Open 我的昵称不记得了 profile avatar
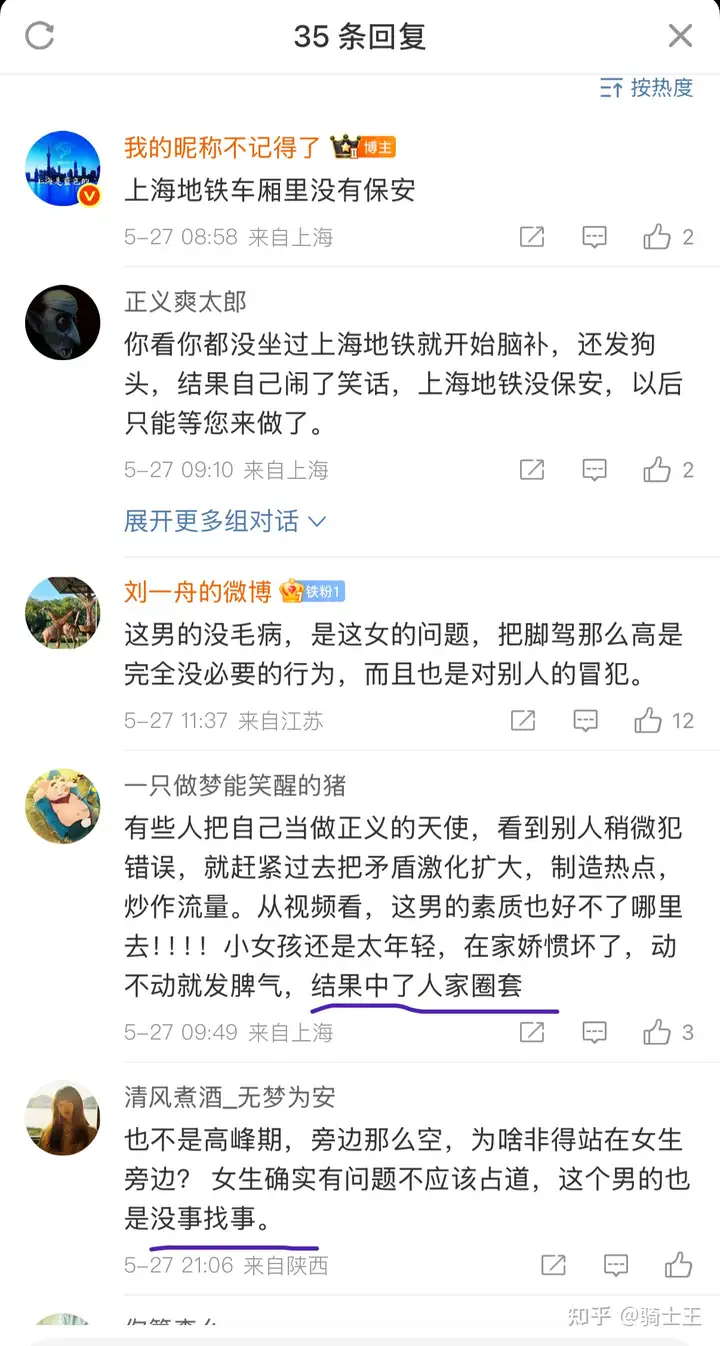The image size is (720, 1346). coord(62,169)
